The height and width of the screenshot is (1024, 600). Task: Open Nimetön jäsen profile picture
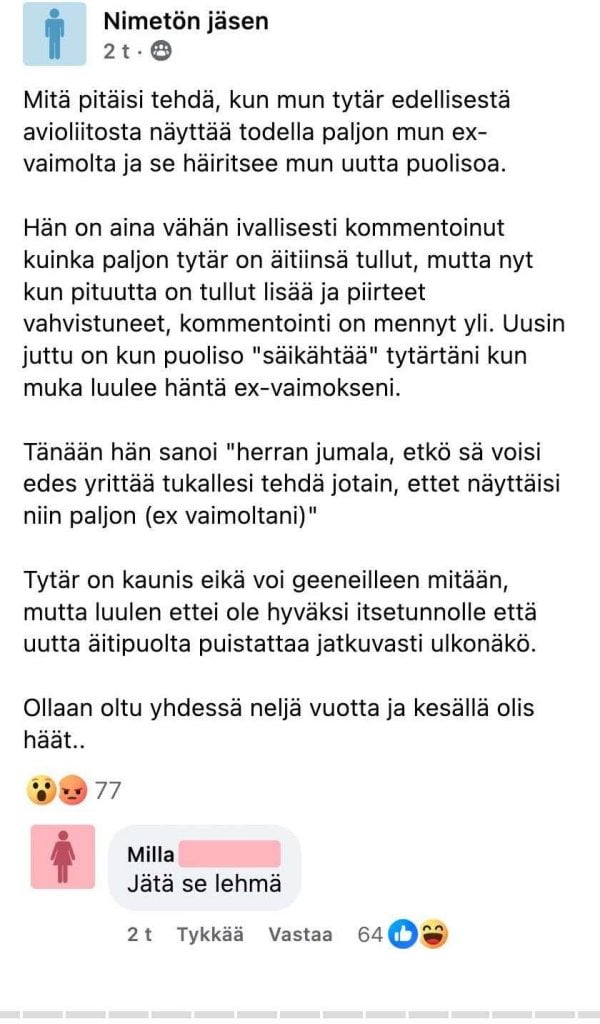55,34
